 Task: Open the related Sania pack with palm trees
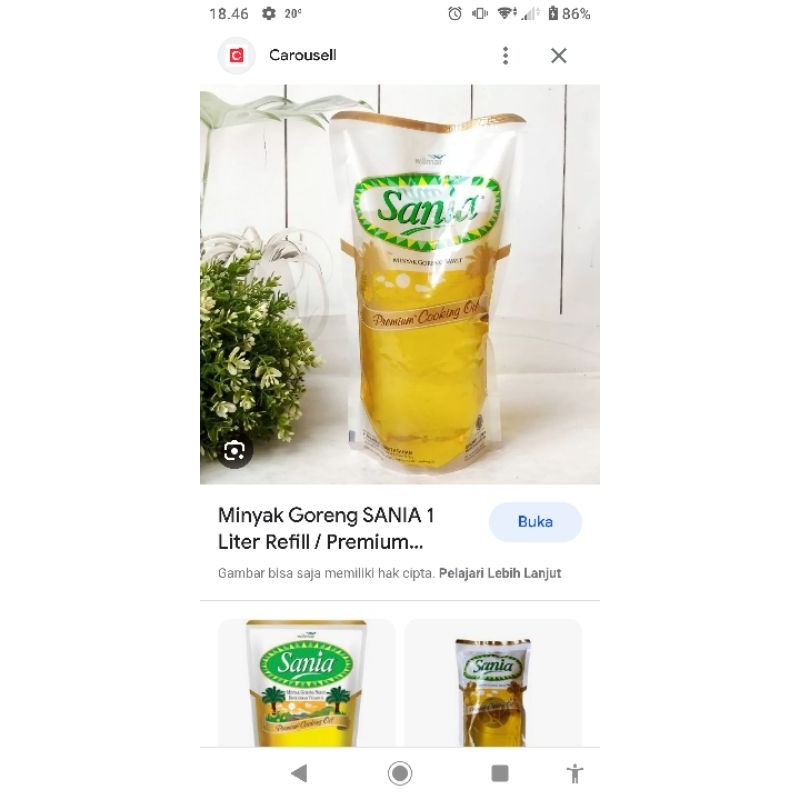(306, 683)
